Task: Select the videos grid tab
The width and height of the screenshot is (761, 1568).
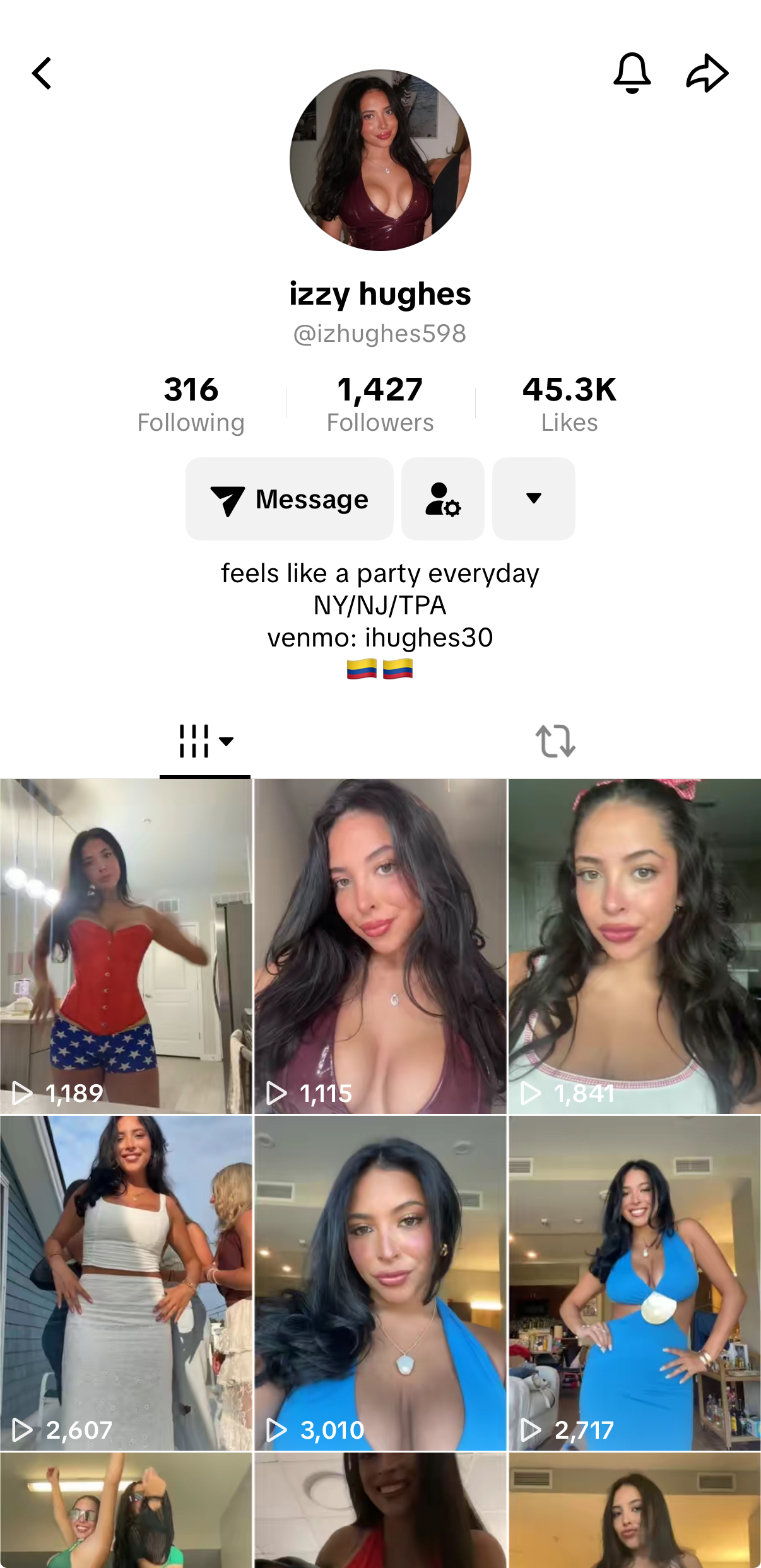Action: [x=205, y=741]
